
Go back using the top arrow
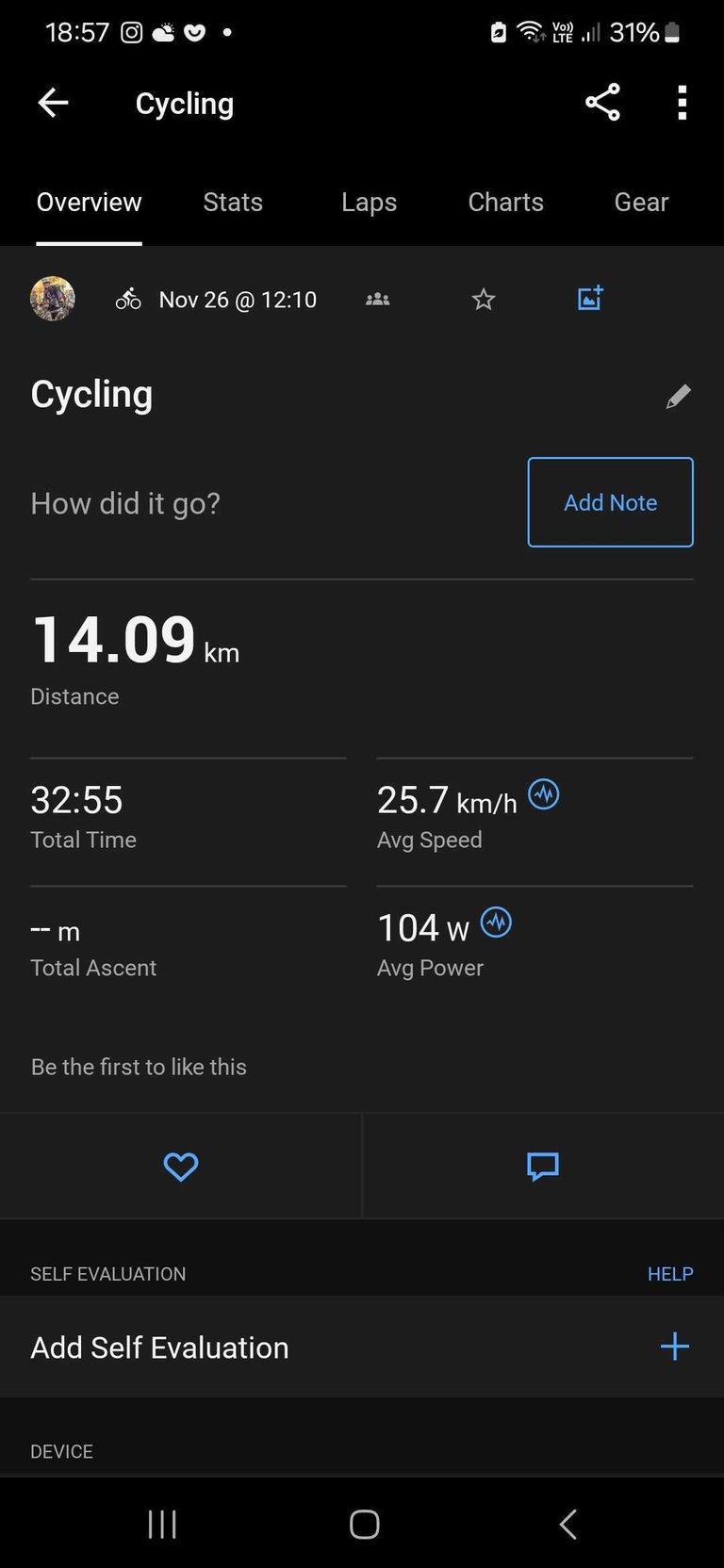coord(54,103)
